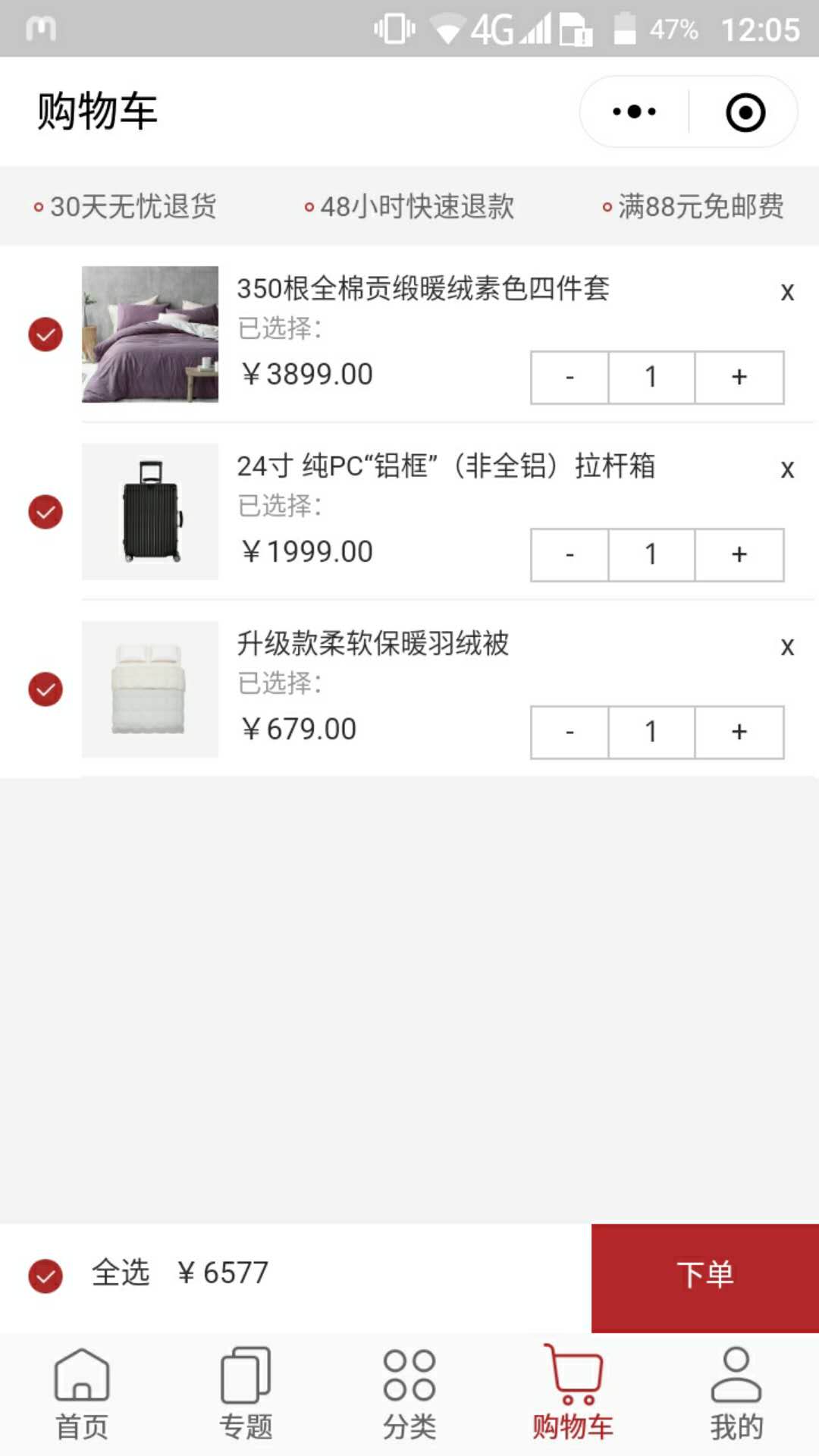Decrease quantity of 350根全棉贡缎暖绒素色四件套

click(570, 377)
